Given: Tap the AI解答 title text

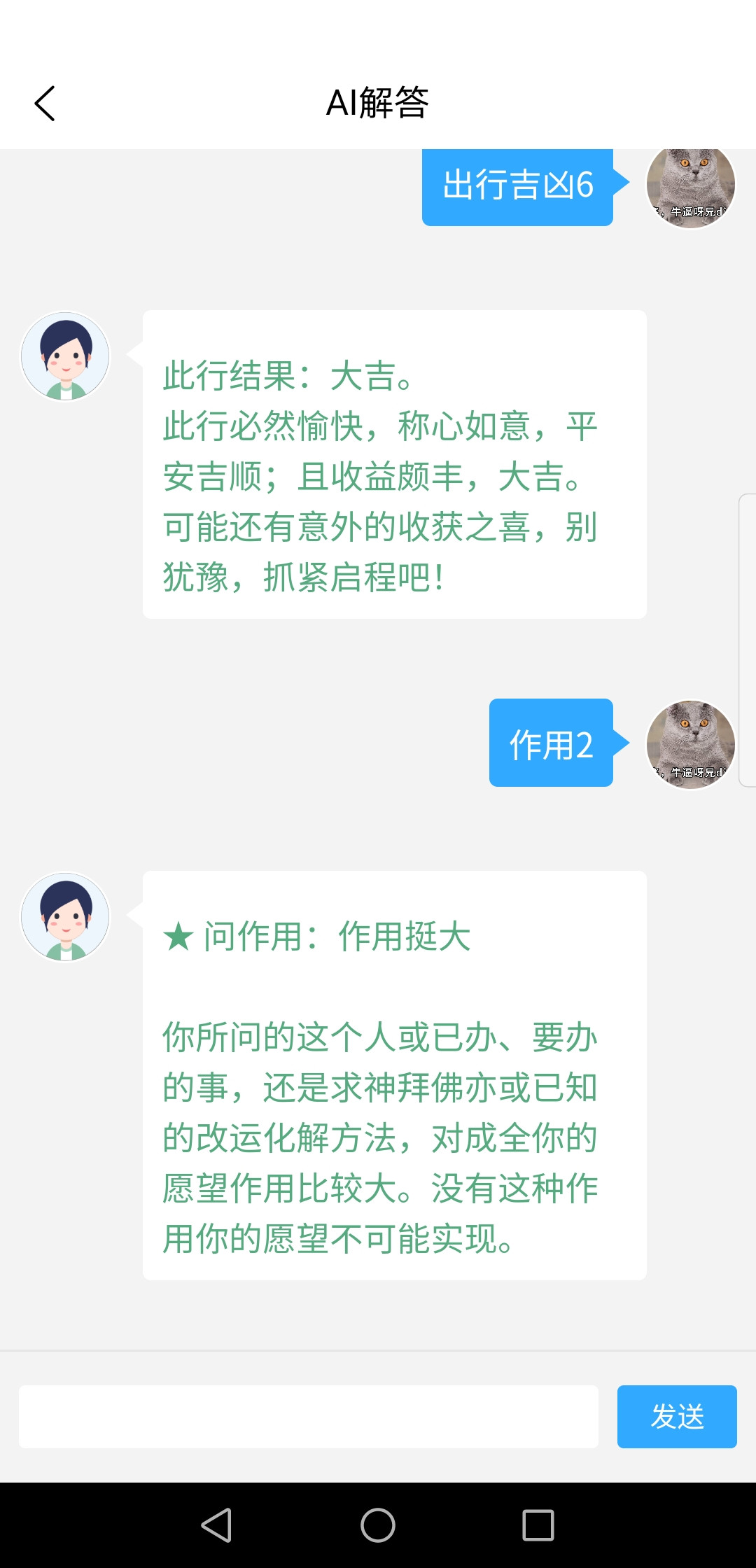Looking at the screenshot, I should [x=378, y=104].
